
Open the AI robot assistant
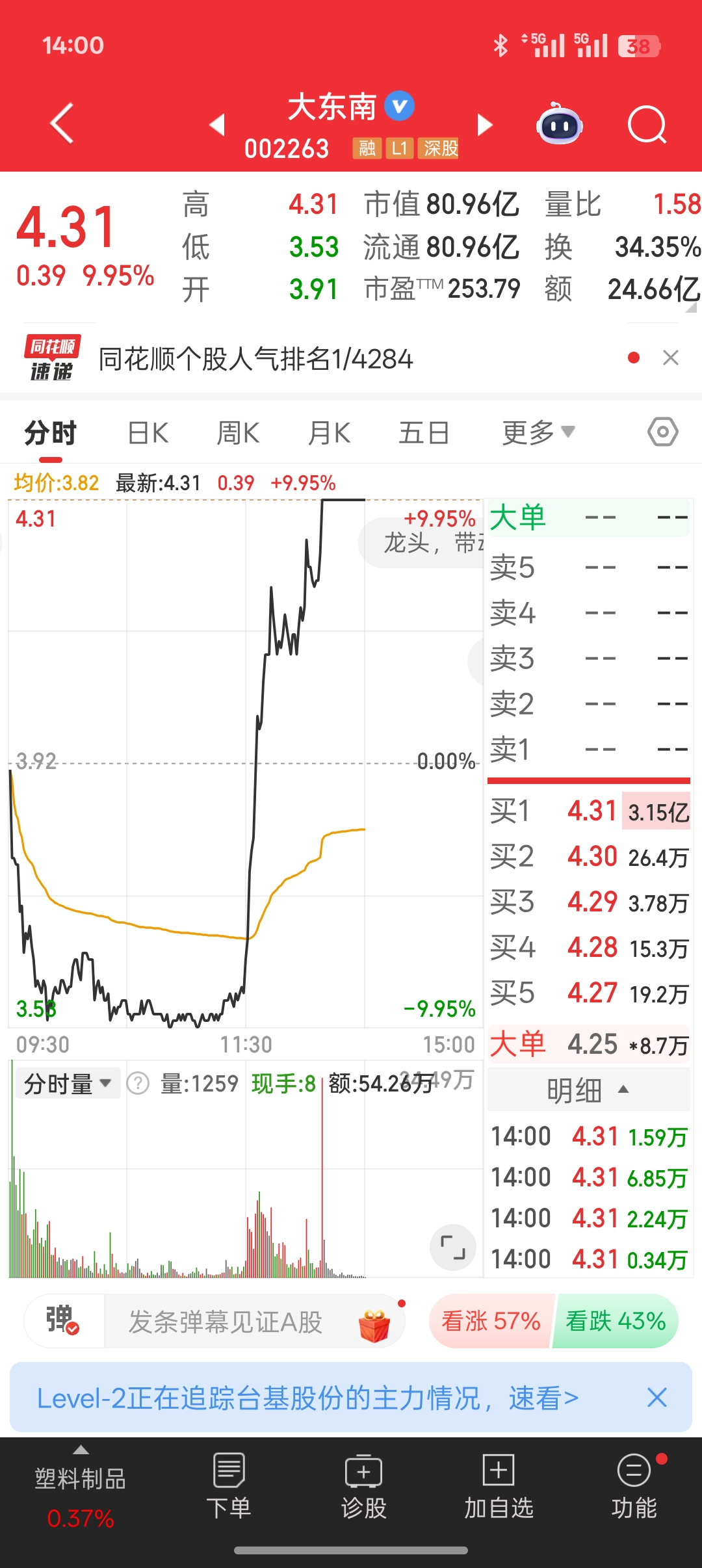pos(560,125)
